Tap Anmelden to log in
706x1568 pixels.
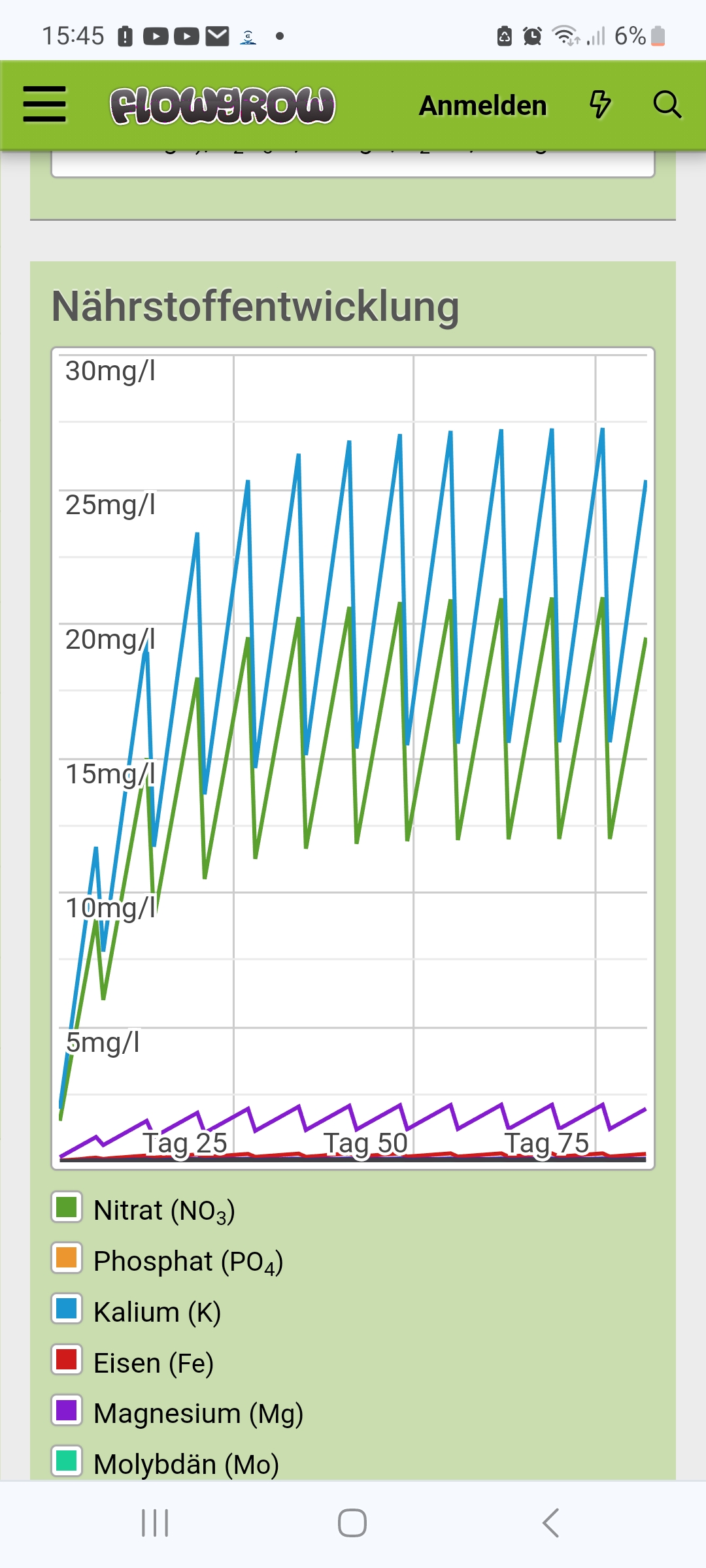click(x=482, y=106)
